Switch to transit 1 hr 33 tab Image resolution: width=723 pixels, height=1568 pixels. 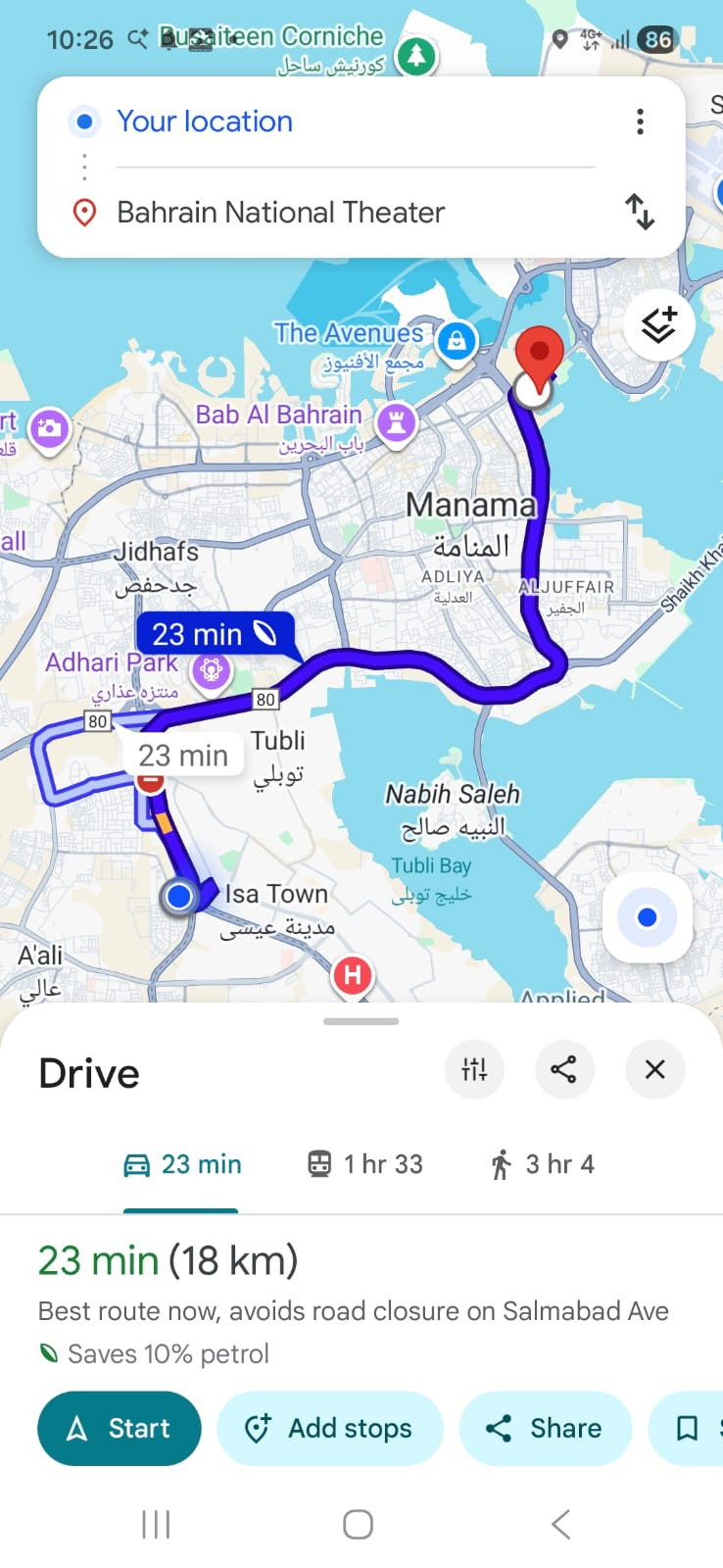pos(365,1164)
